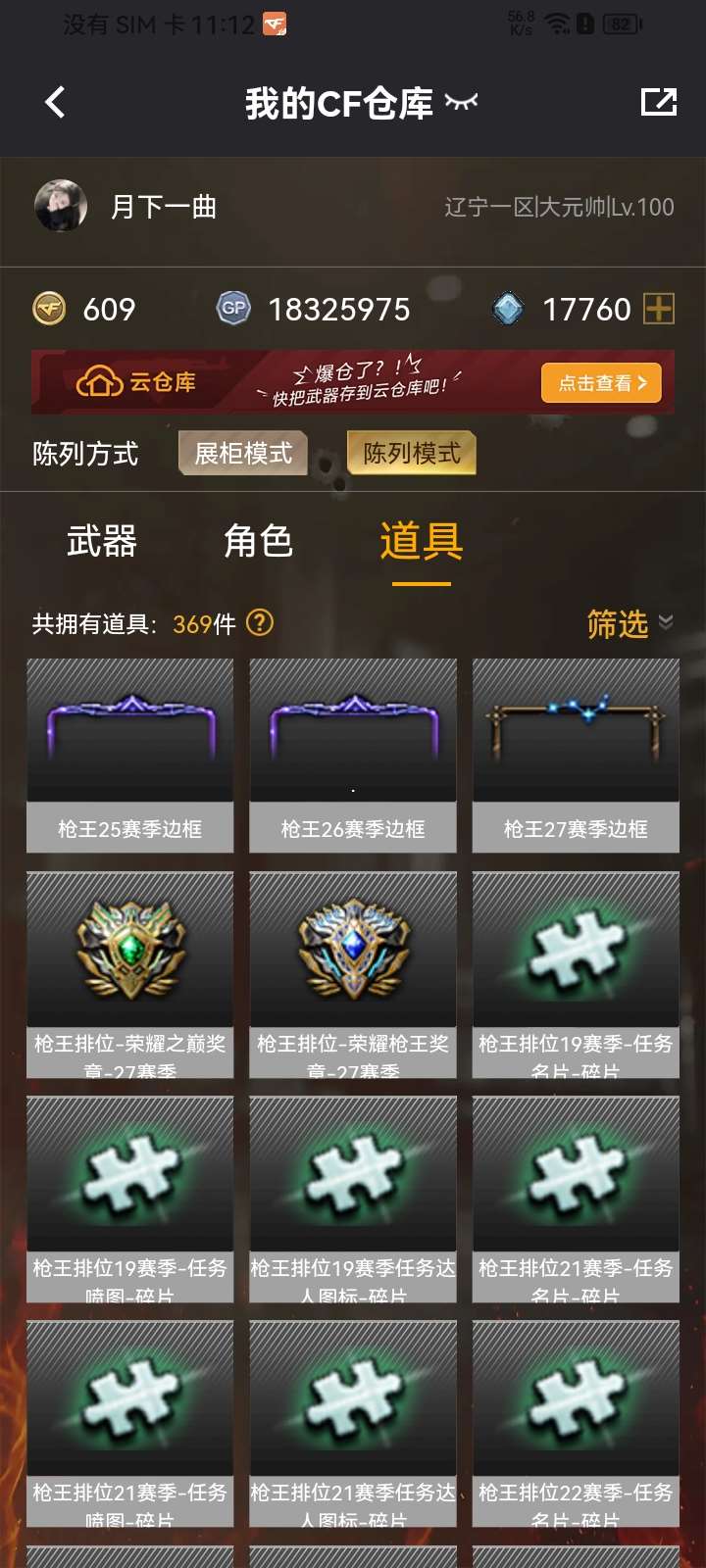
Task: Open the 枪王26赛季边框 item
Action: pos(353,755)
